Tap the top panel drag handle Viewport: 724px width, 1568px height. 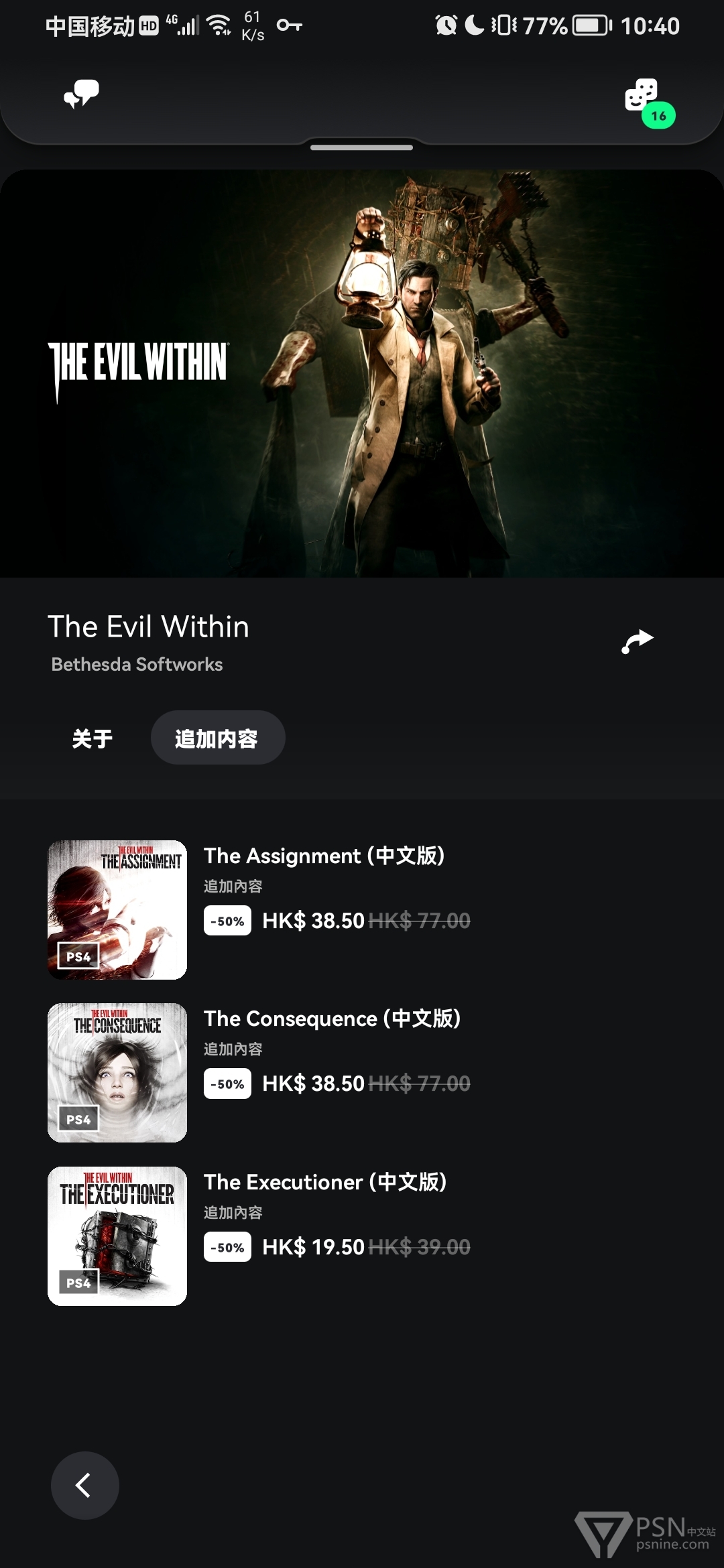pos(361,147)
